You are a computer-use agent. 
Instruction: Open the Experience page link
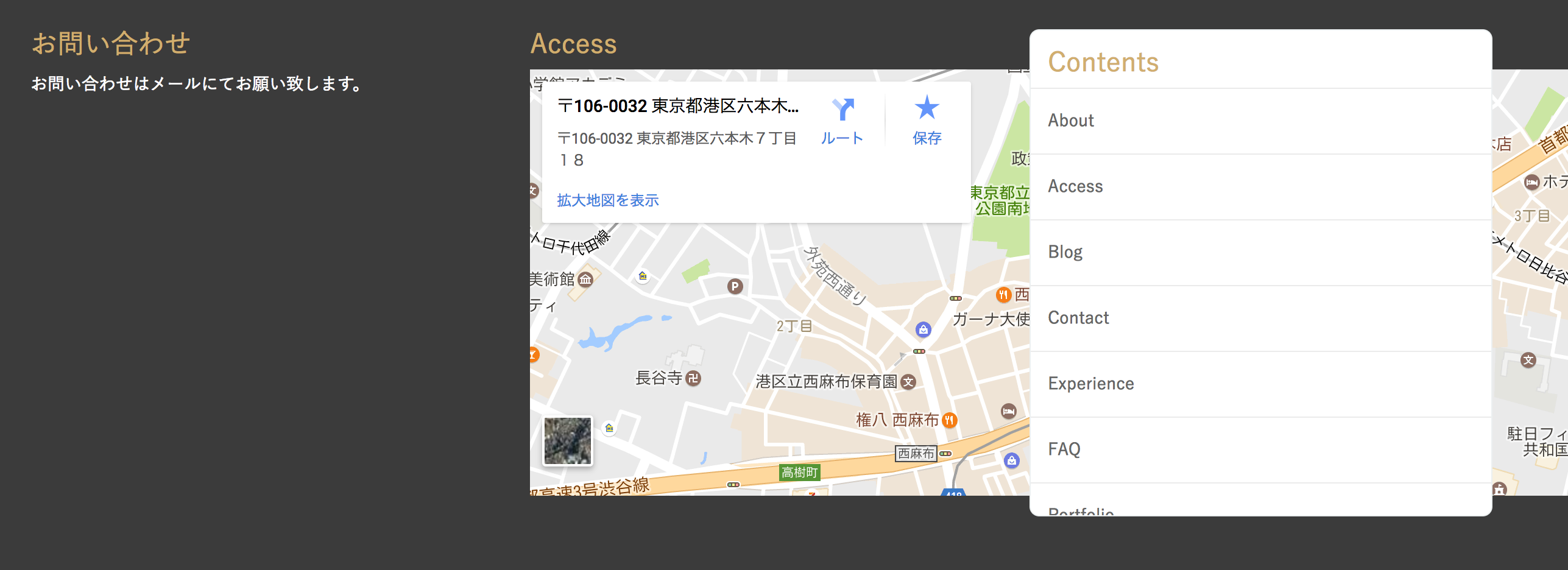(x=1090, y=384)
